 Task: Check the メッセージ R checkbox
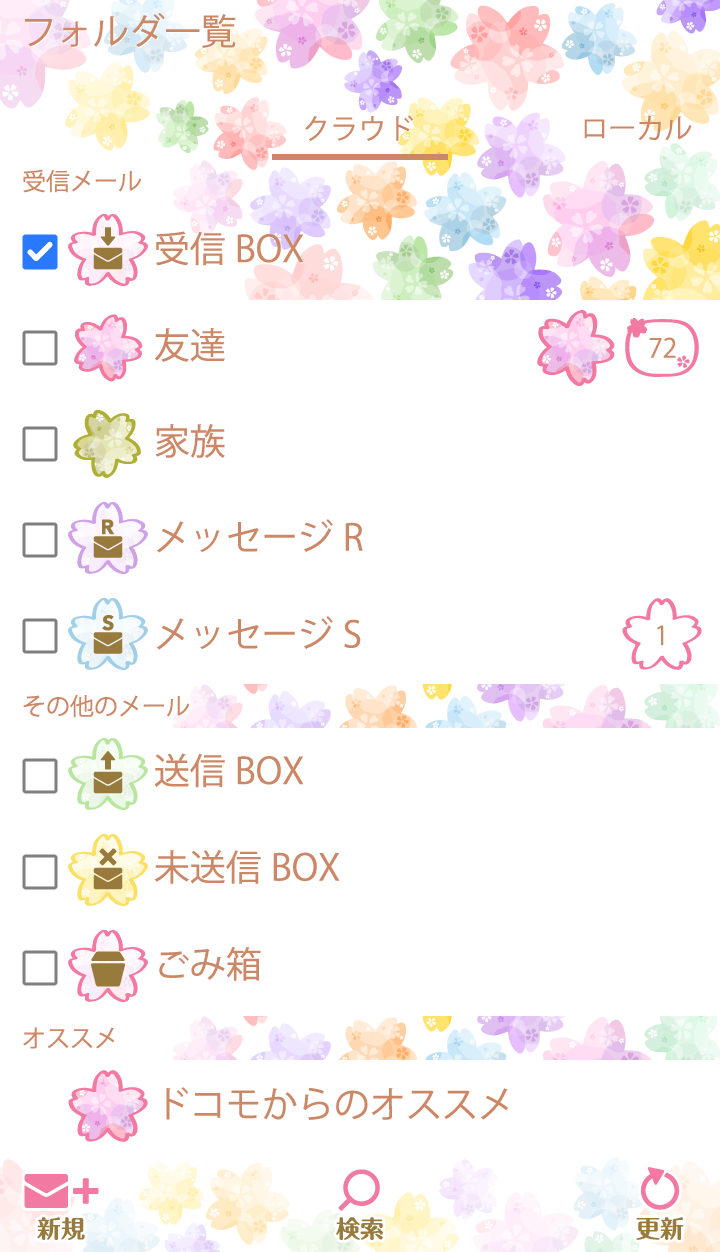40,540
